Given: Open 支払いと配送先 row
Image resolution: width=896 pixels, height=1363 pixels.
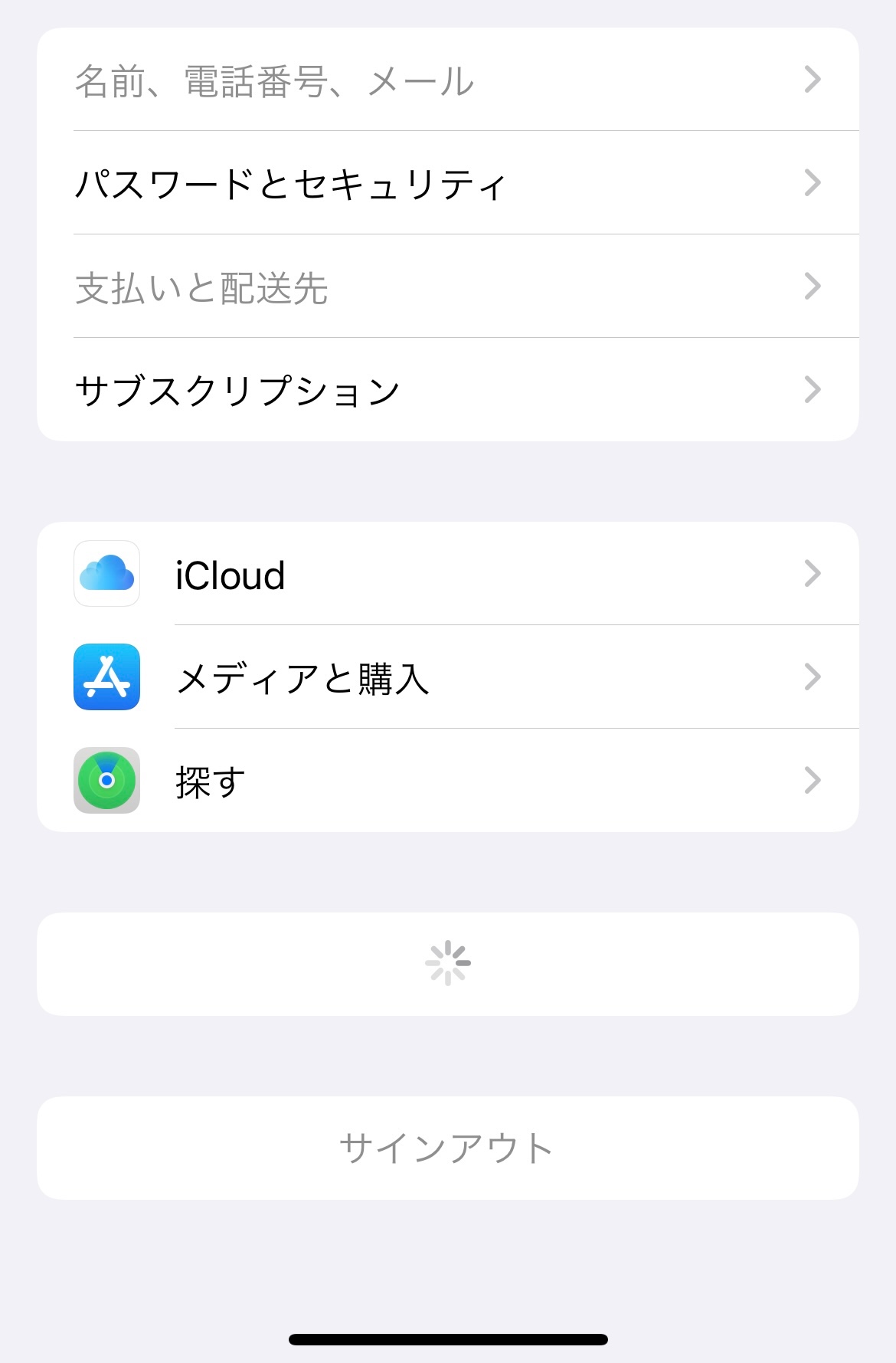Looking at the screenshot, I should (x=447, y=287).
